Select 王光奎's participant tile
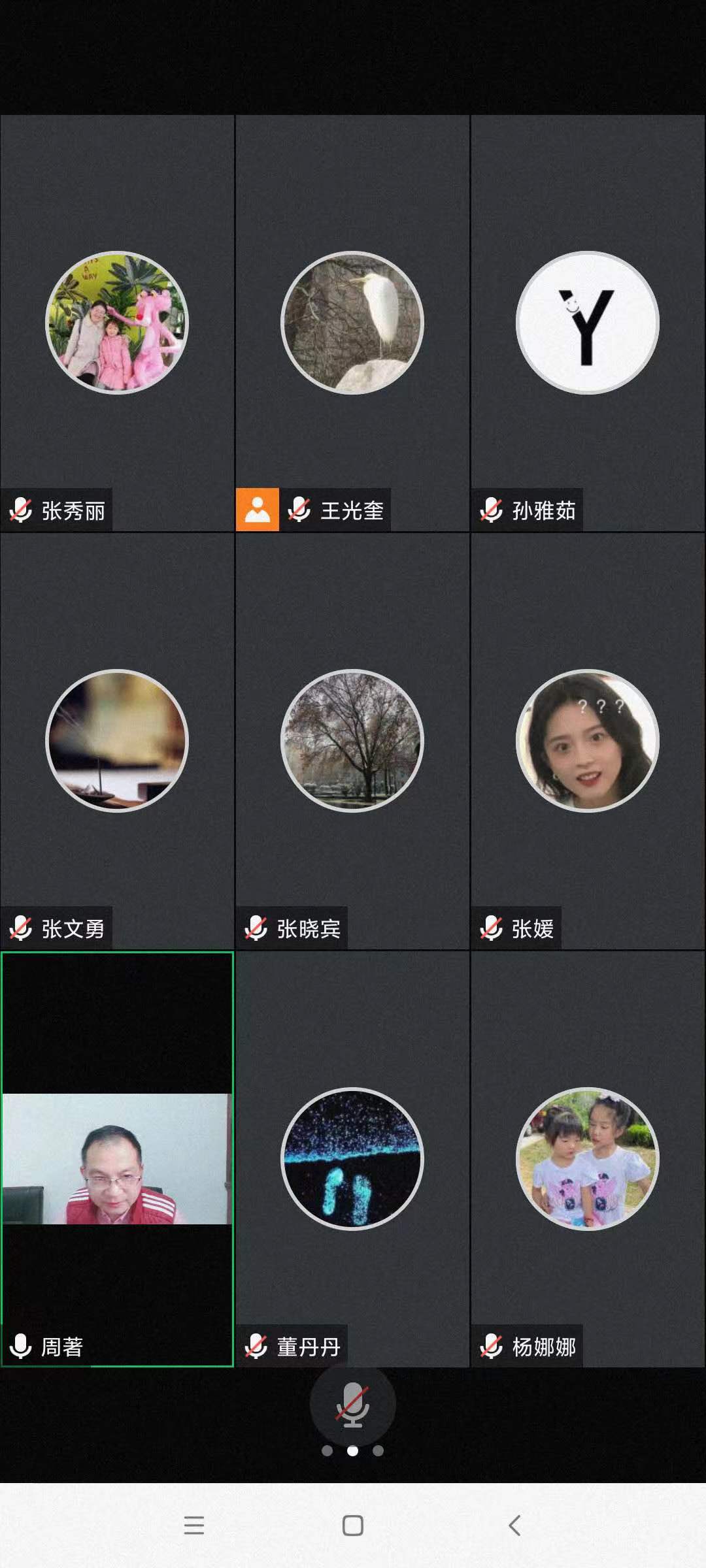This screenshot has width=706, height=1568. click(x=352, y=323)
